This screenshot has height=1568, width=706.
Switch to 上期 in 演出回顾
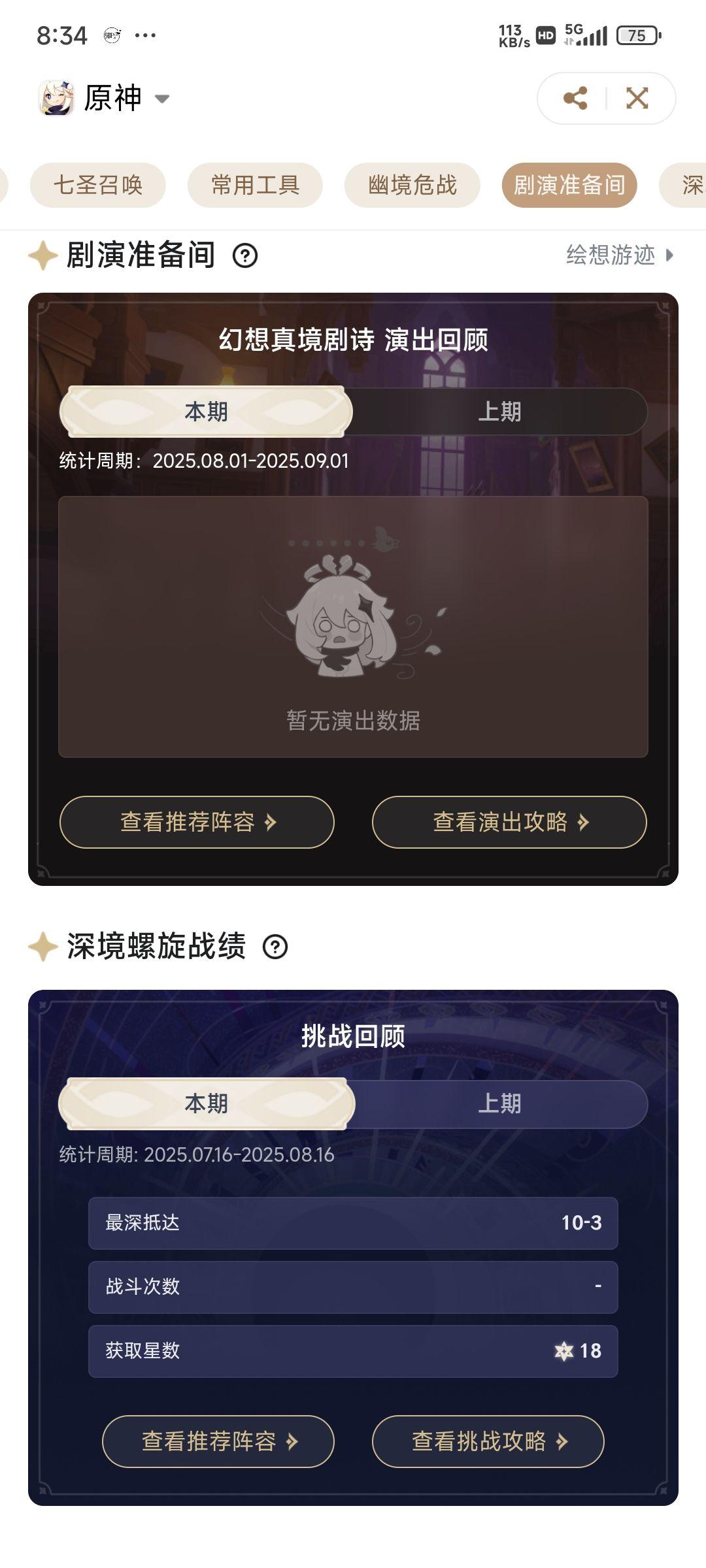pos(499,412)
